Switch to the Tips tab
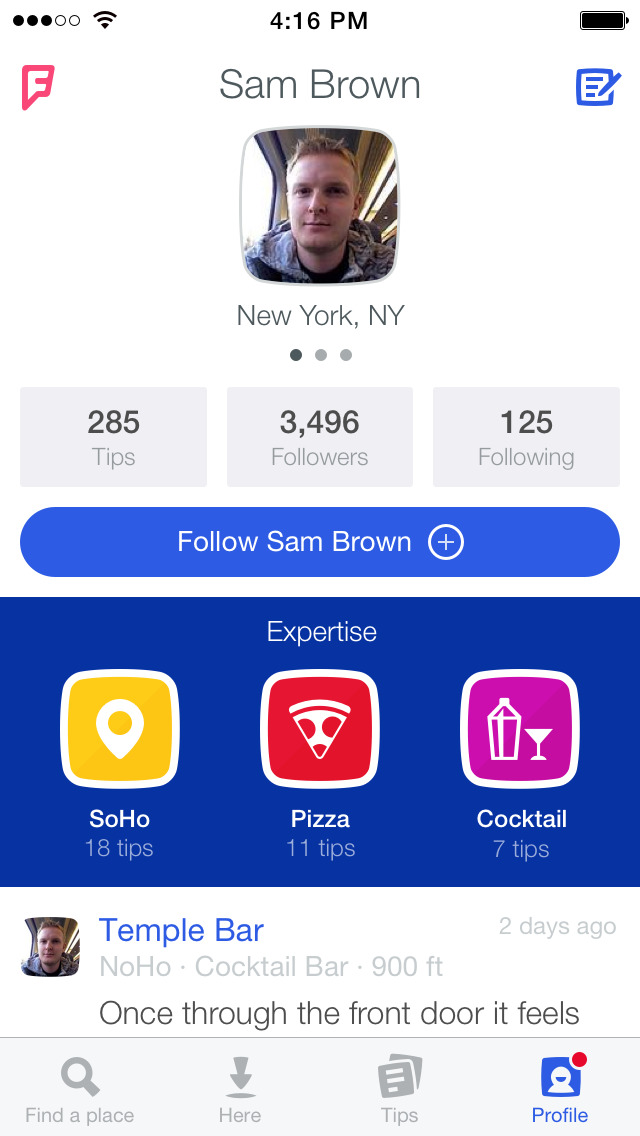 tap(400, 1090)
